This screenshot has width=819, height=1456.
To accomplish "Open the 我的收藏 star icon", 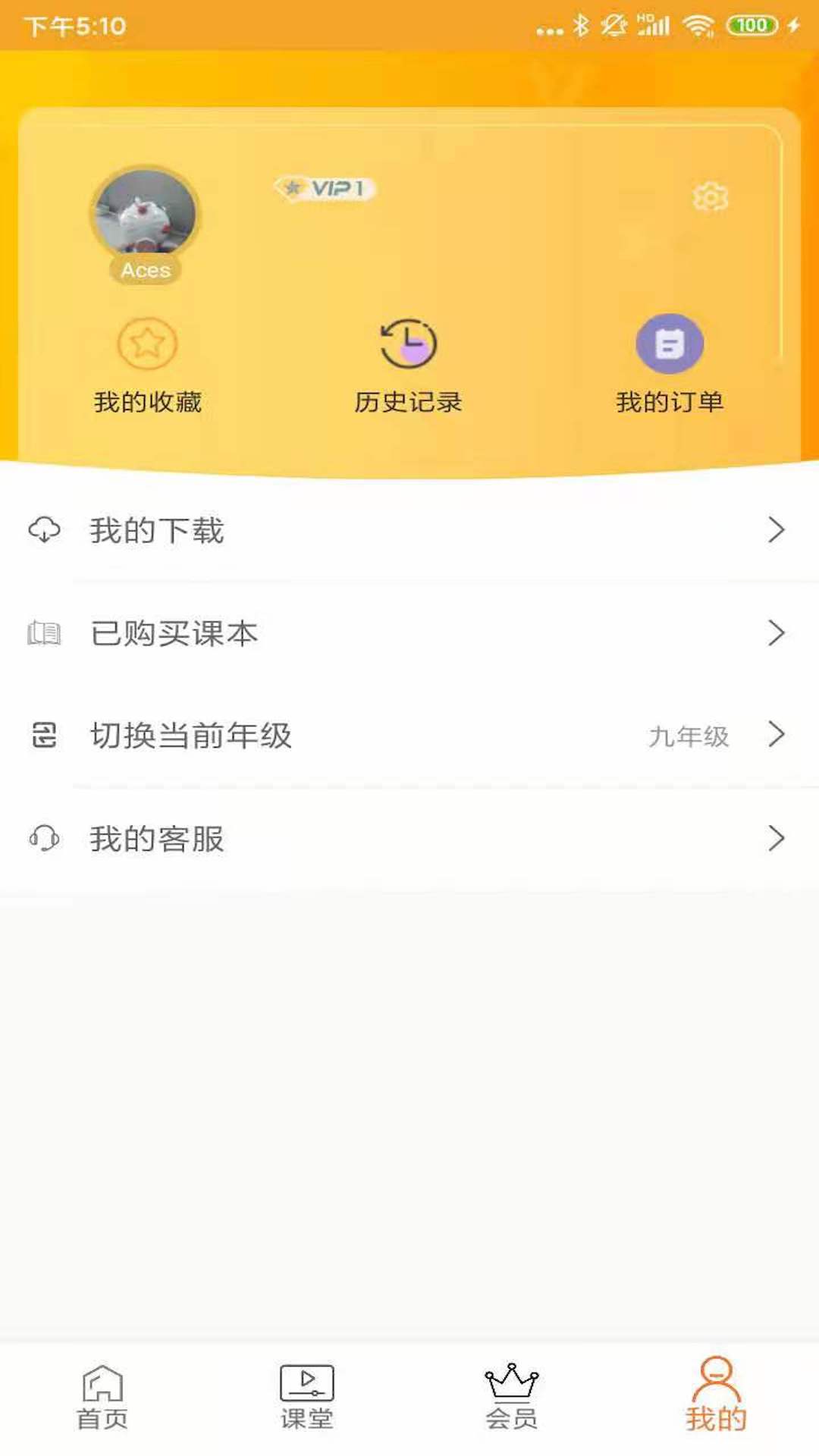I will pos(149,343).
